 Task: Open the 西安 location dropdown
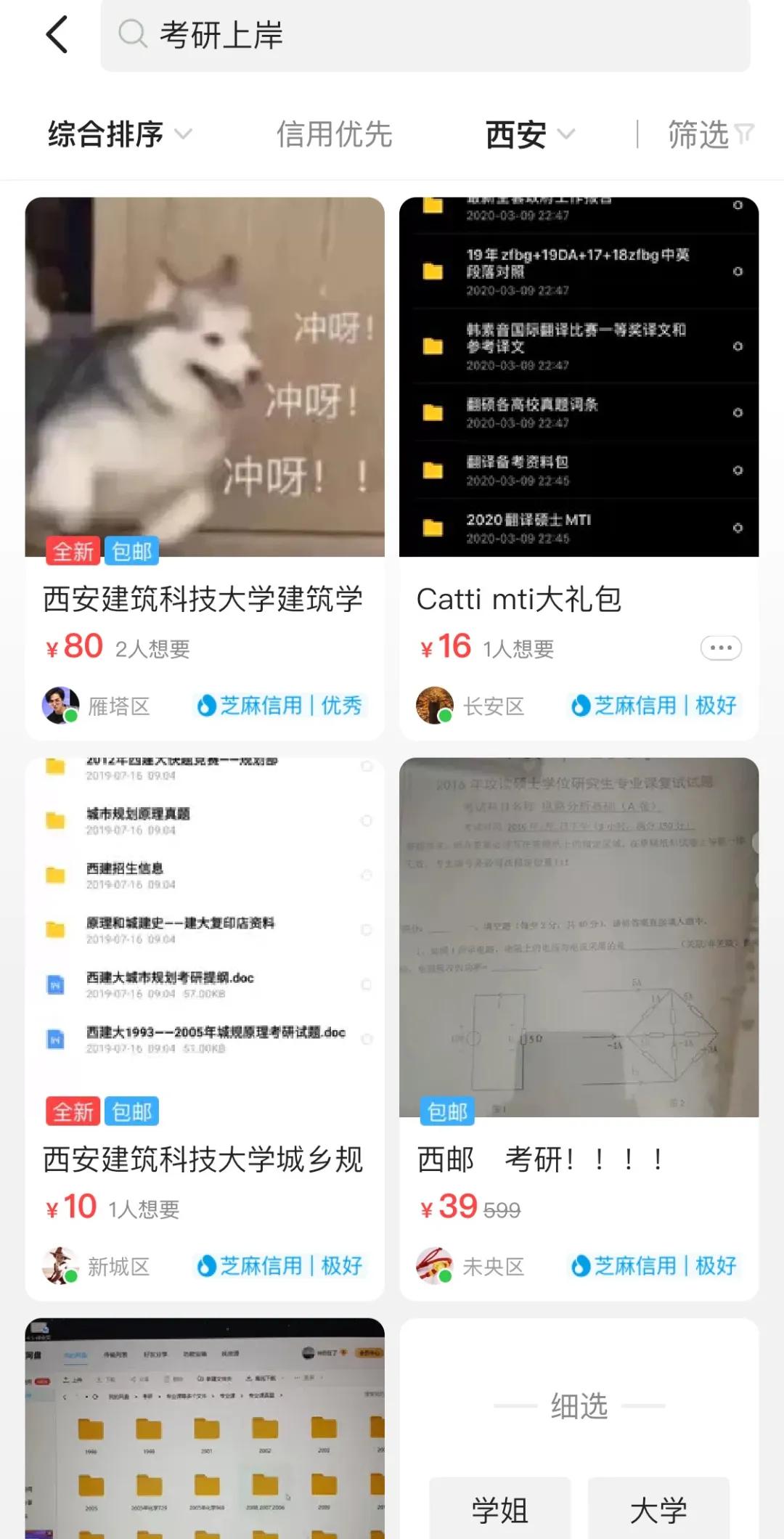pos(528,135)
